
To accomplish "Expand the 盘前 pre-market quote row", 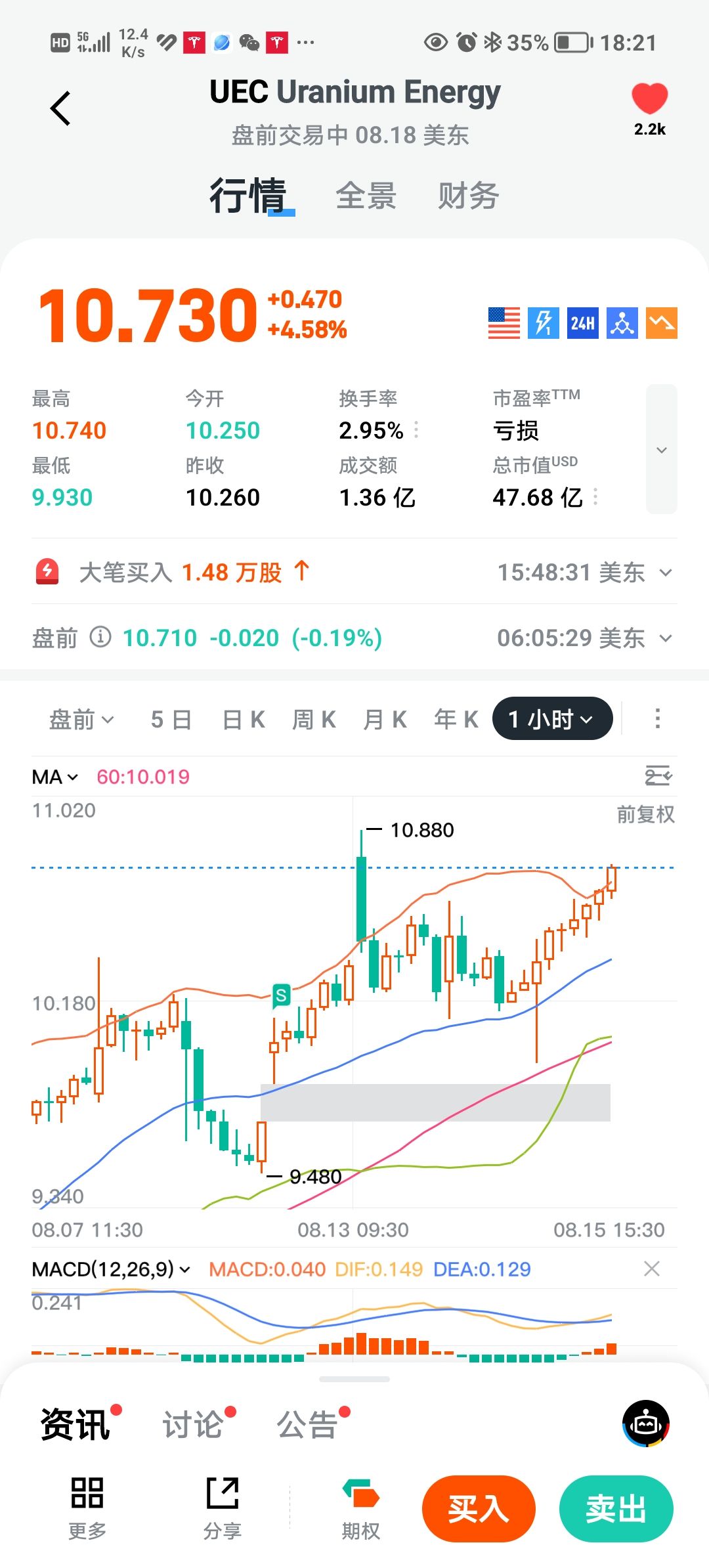I will (x=666, y=638).
